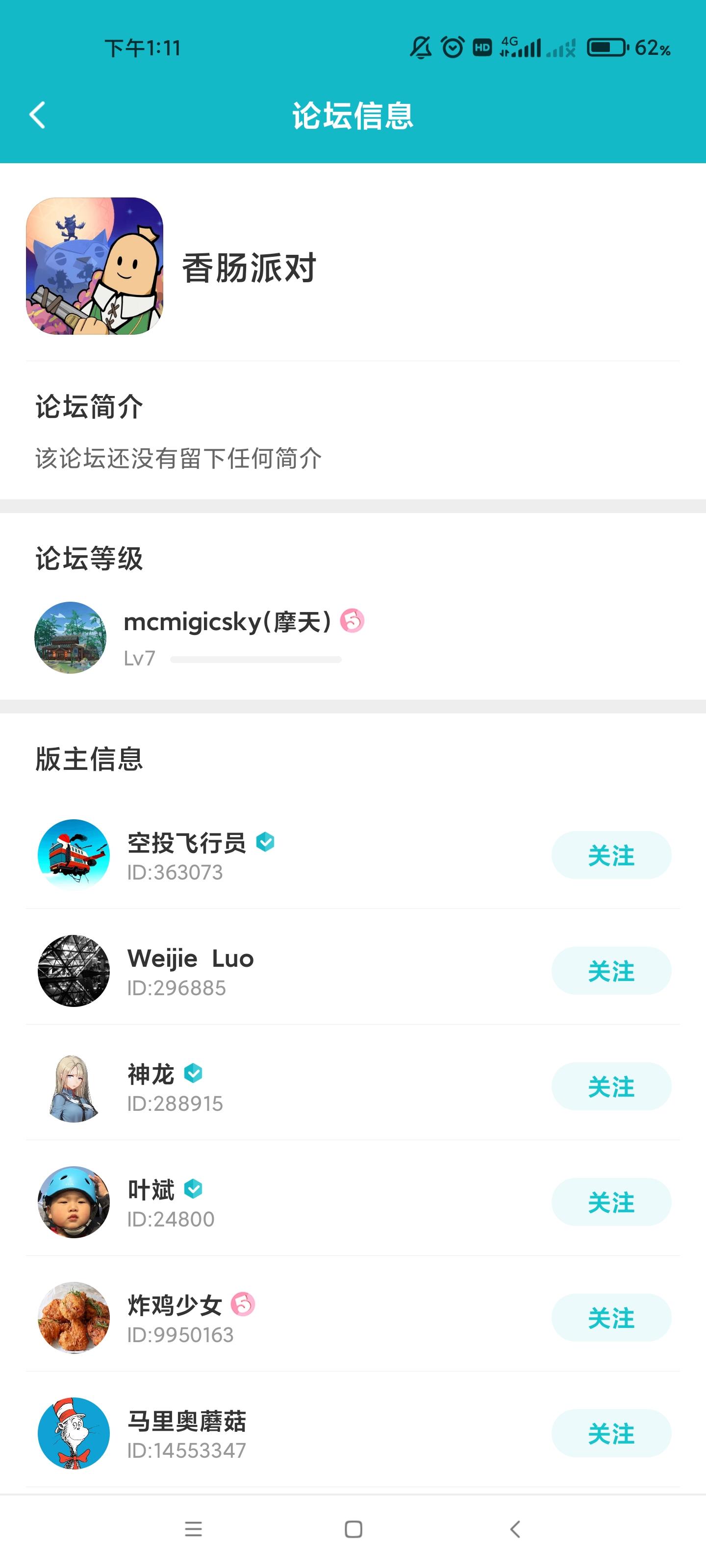View 炸鸡少女's profile page
The height and width of the screenshot is (1568, 706).
pos(74,1318)
